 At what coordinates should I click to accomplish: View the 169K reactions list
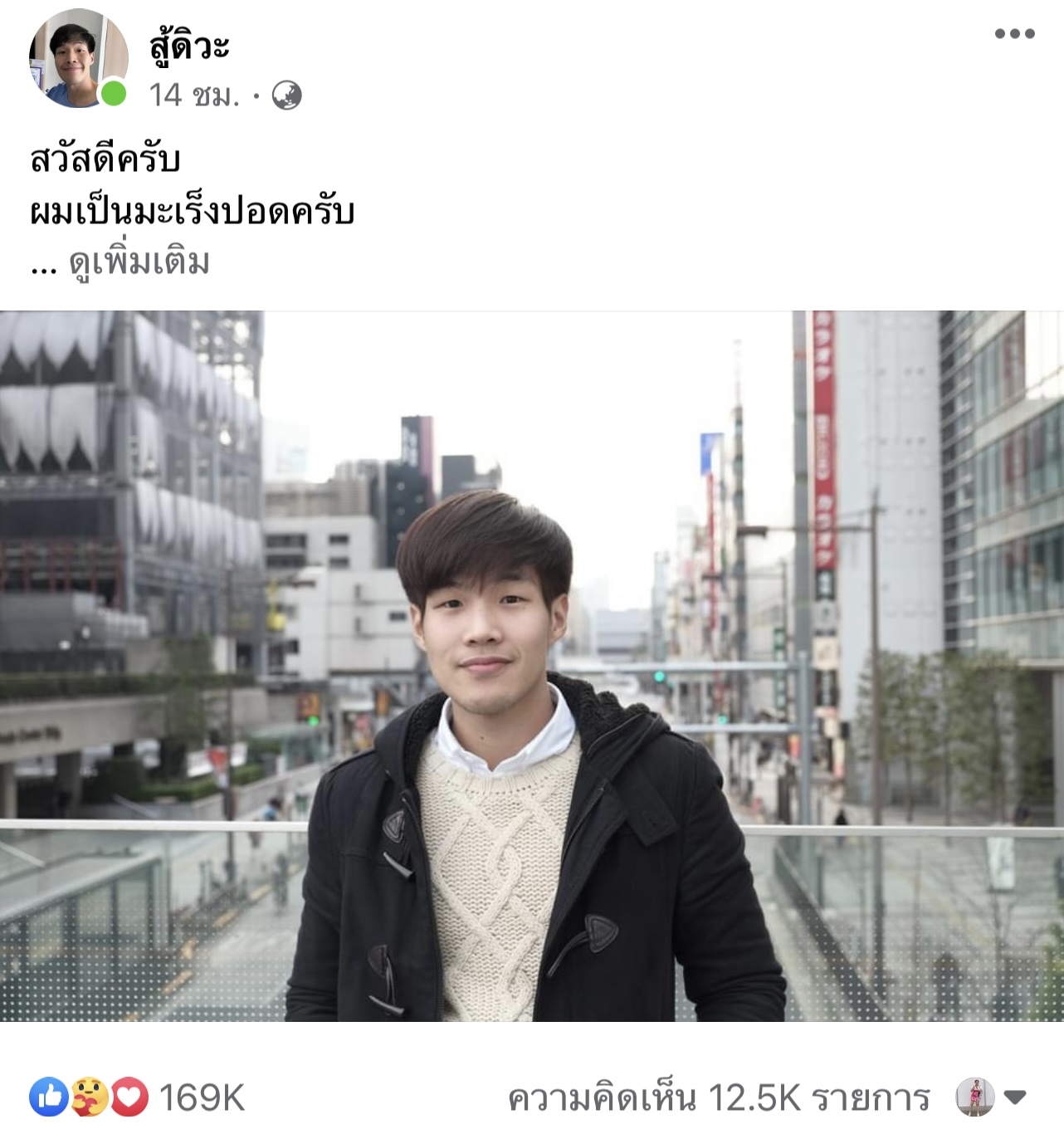pyautogui.click(x=137, y=1097)
